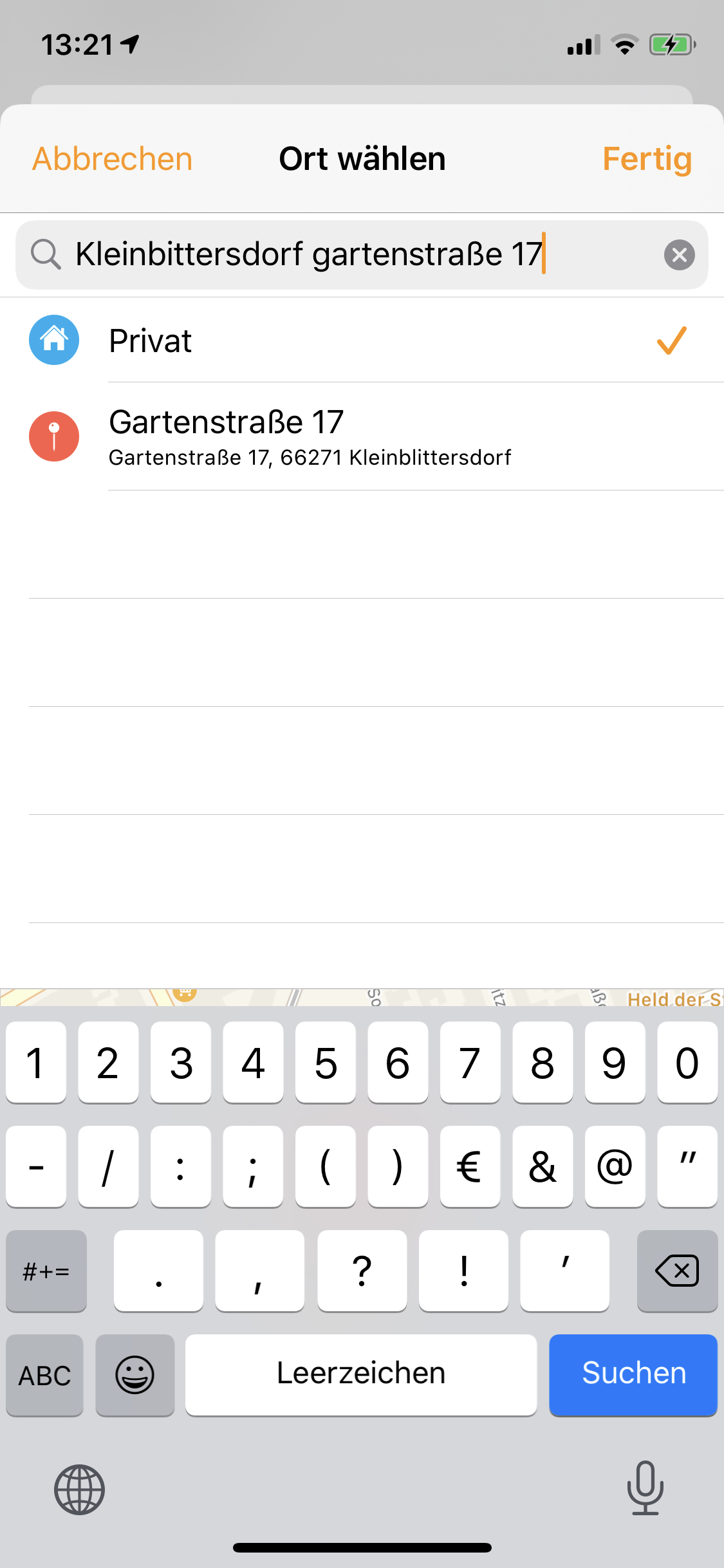Image resolution: width=724 pixels, height=1568 pixels.
Task: Delete last character with backspace key
Action: point(677,1271)
